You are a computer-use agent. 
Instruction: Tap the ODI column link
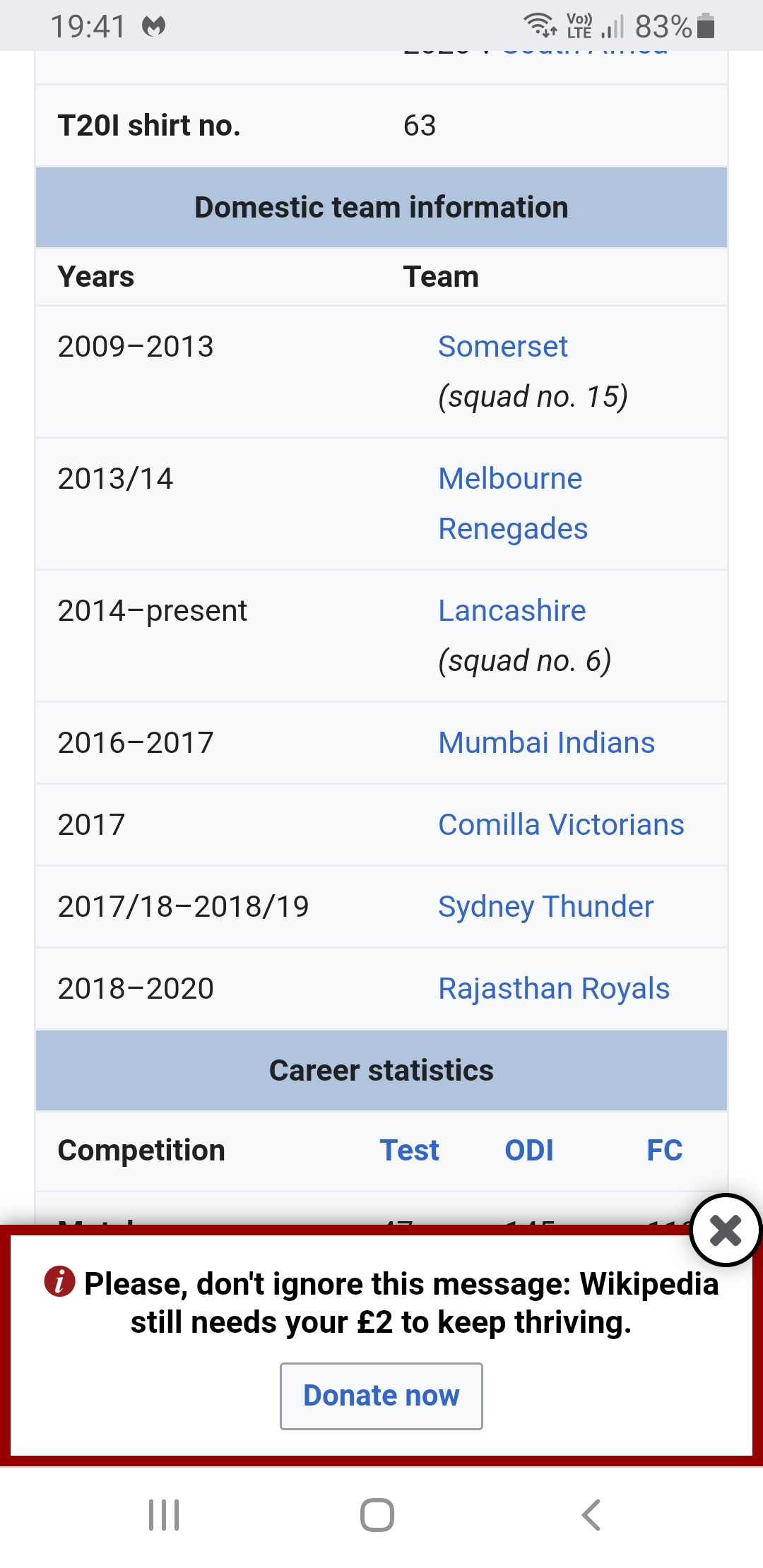click(x=528, y=1151)
